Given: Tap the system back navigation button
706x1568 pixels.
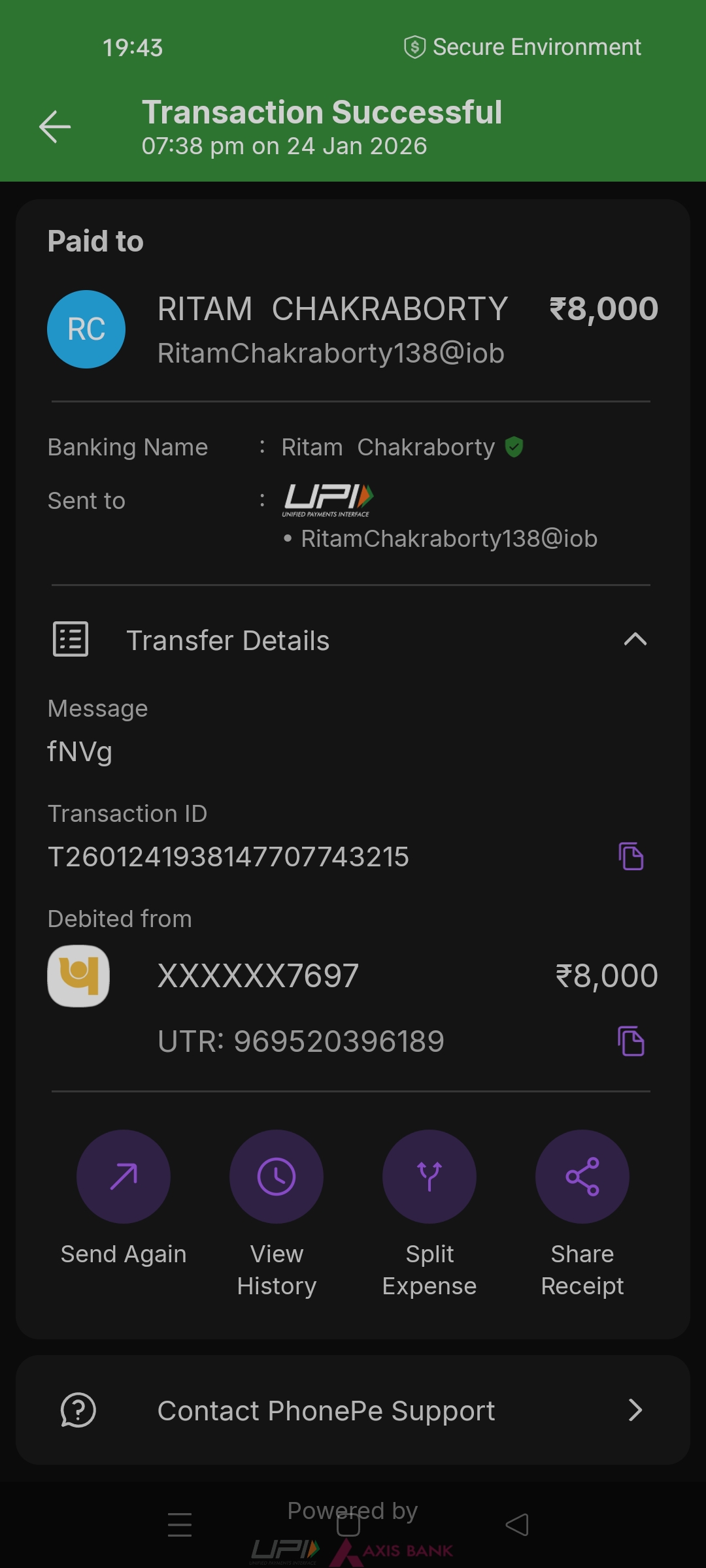Looking at the screenshot, I should [517, 1525].
